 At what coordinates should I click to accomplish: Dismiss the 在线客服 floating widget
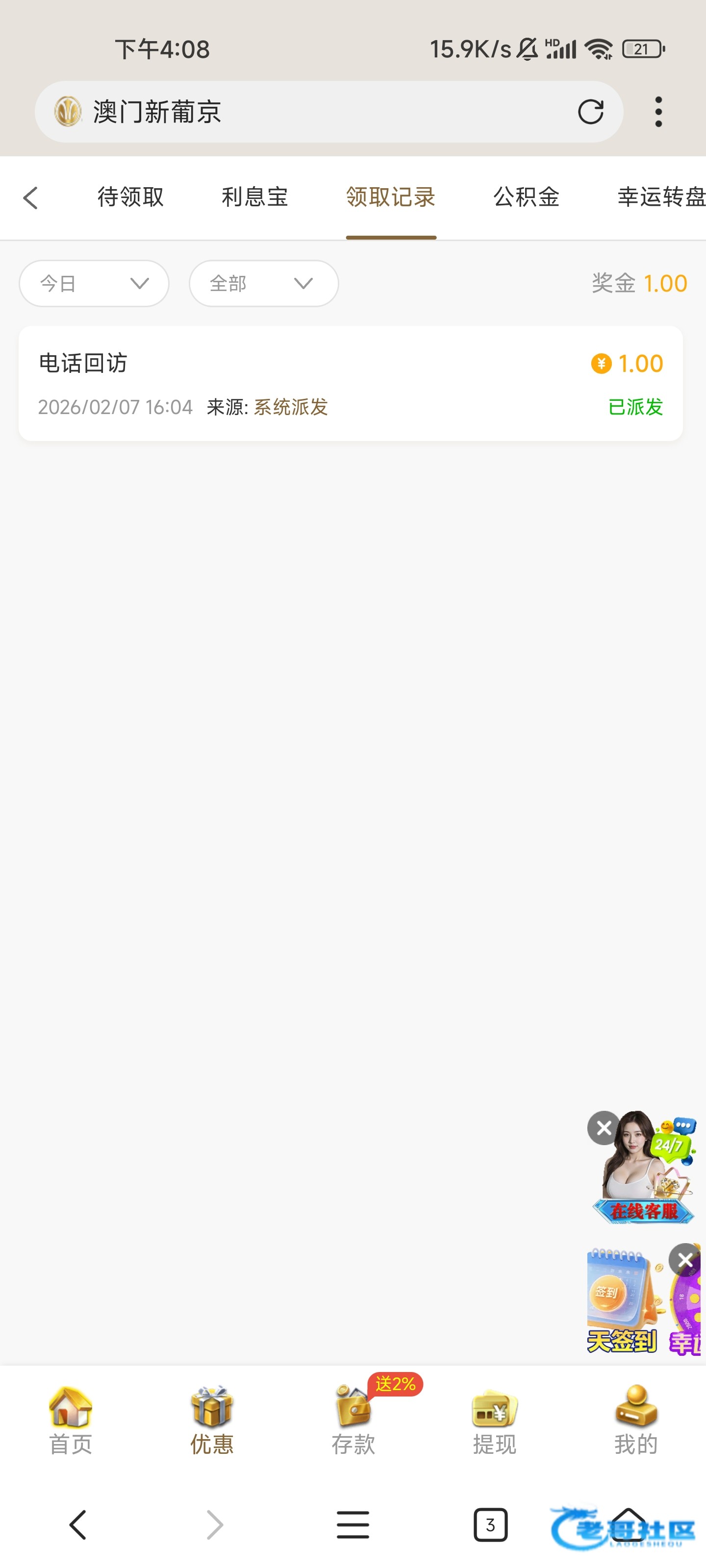pos(604,1128)
